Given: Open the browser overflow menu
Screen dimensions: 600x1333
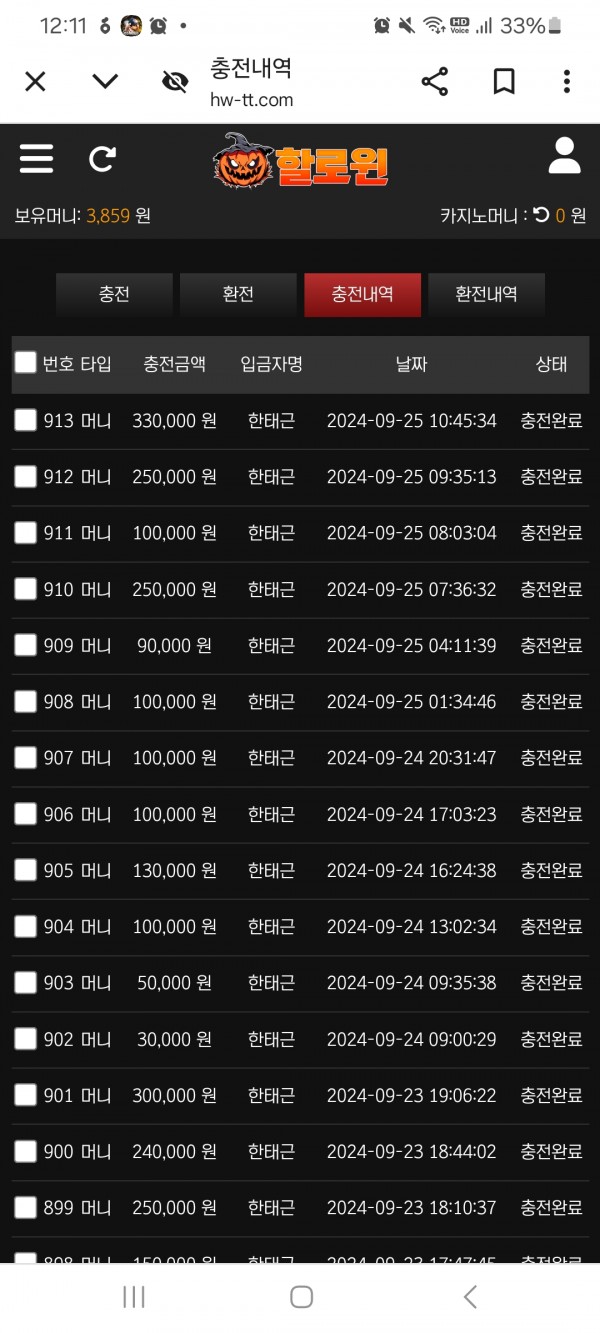Looking at the screenshot, I should [x=566, y=82].
